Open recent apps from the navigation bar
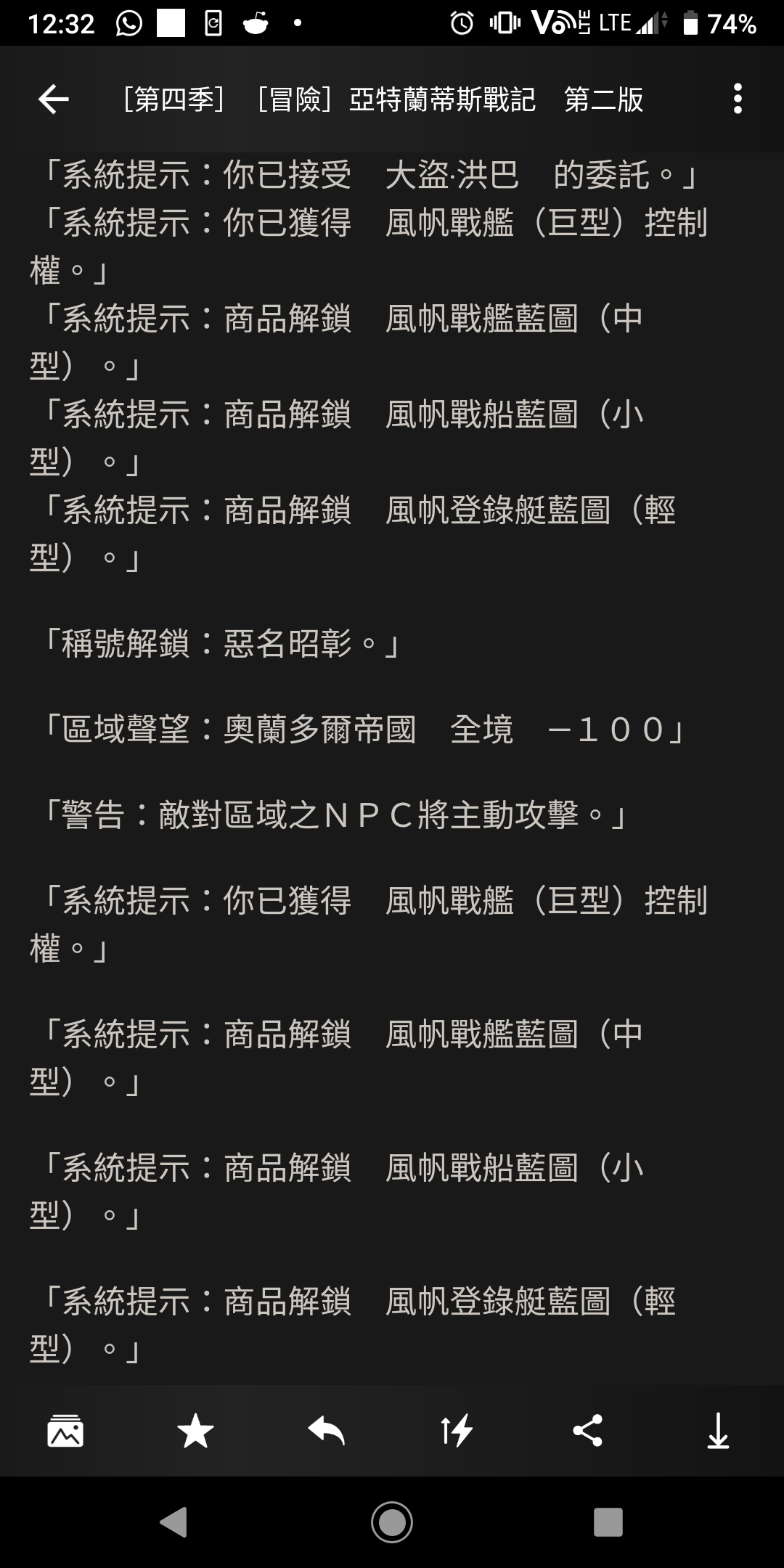This screenshot has height=1568, width=784. (x=608, y=1522)
